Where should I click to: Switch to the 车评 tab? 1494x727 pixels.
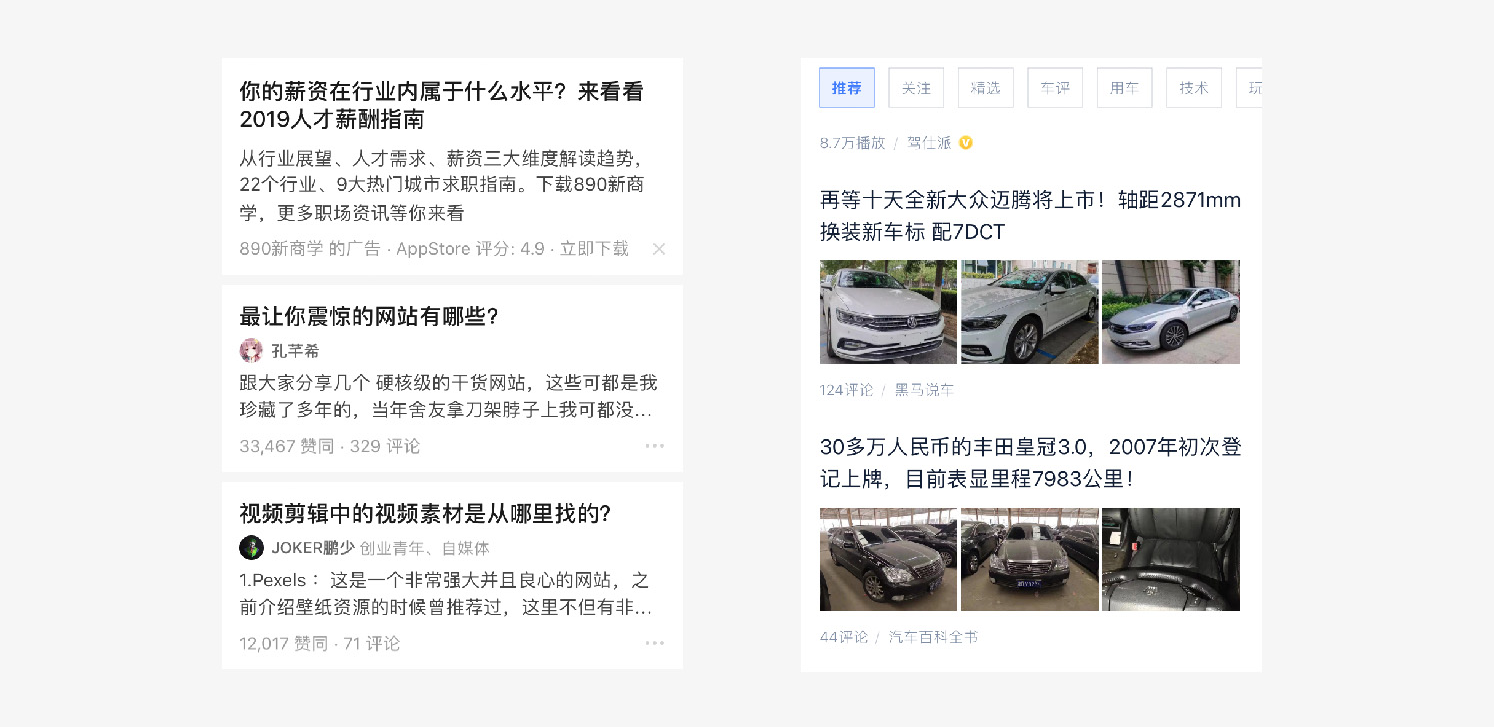1055,88
